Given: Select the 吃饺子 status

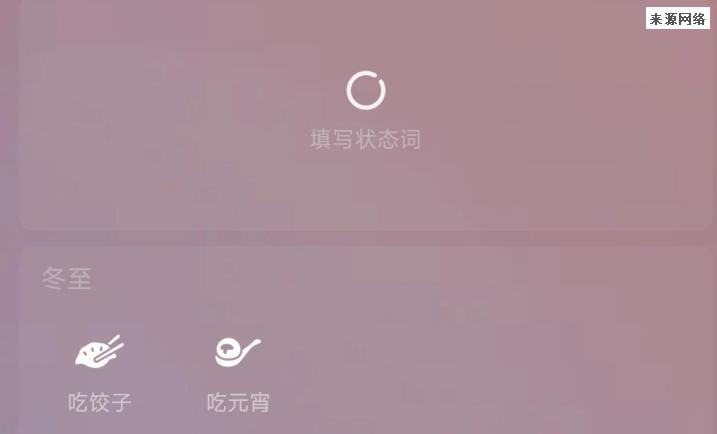Looking at the screenshot, I should coord(99,374).
